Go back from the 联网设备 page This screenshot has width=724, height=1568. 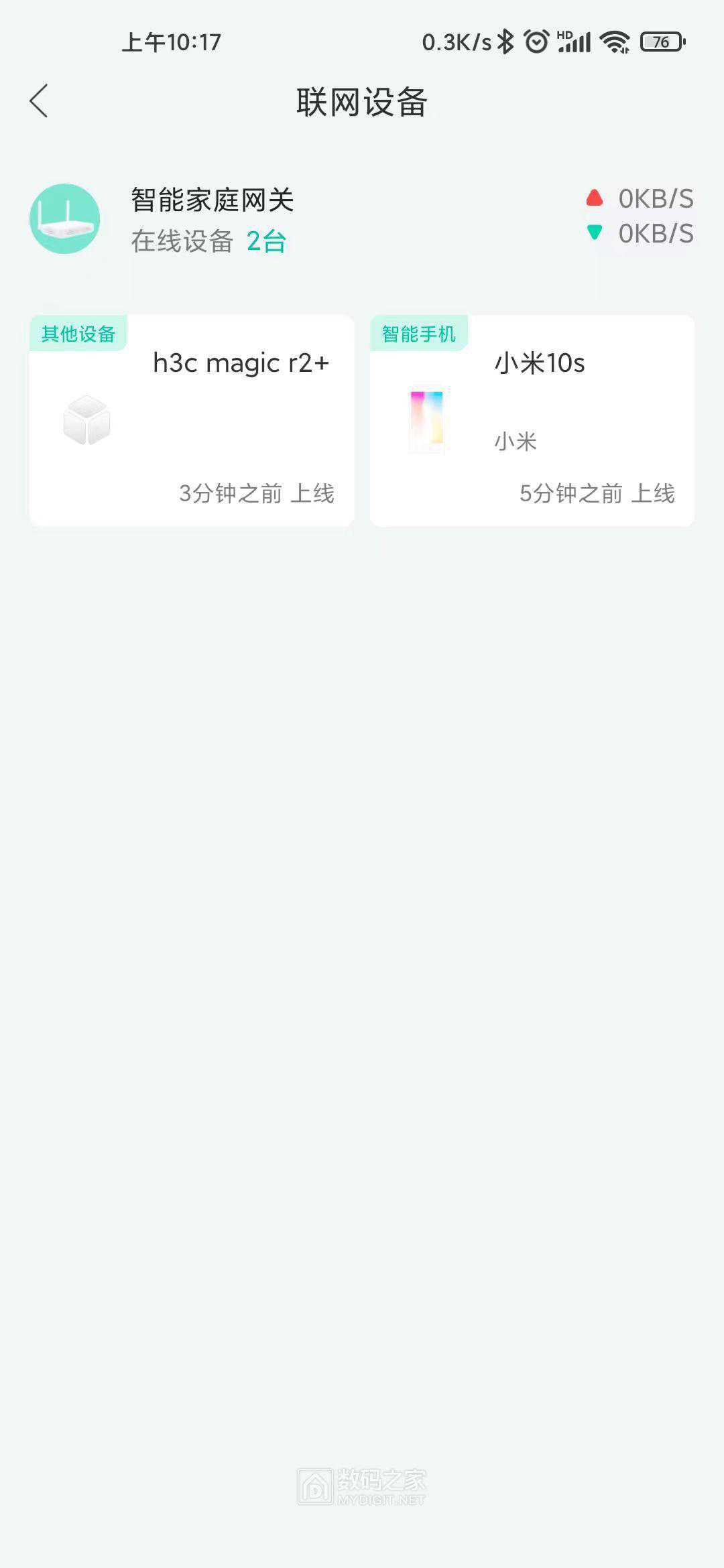[39, 101]
